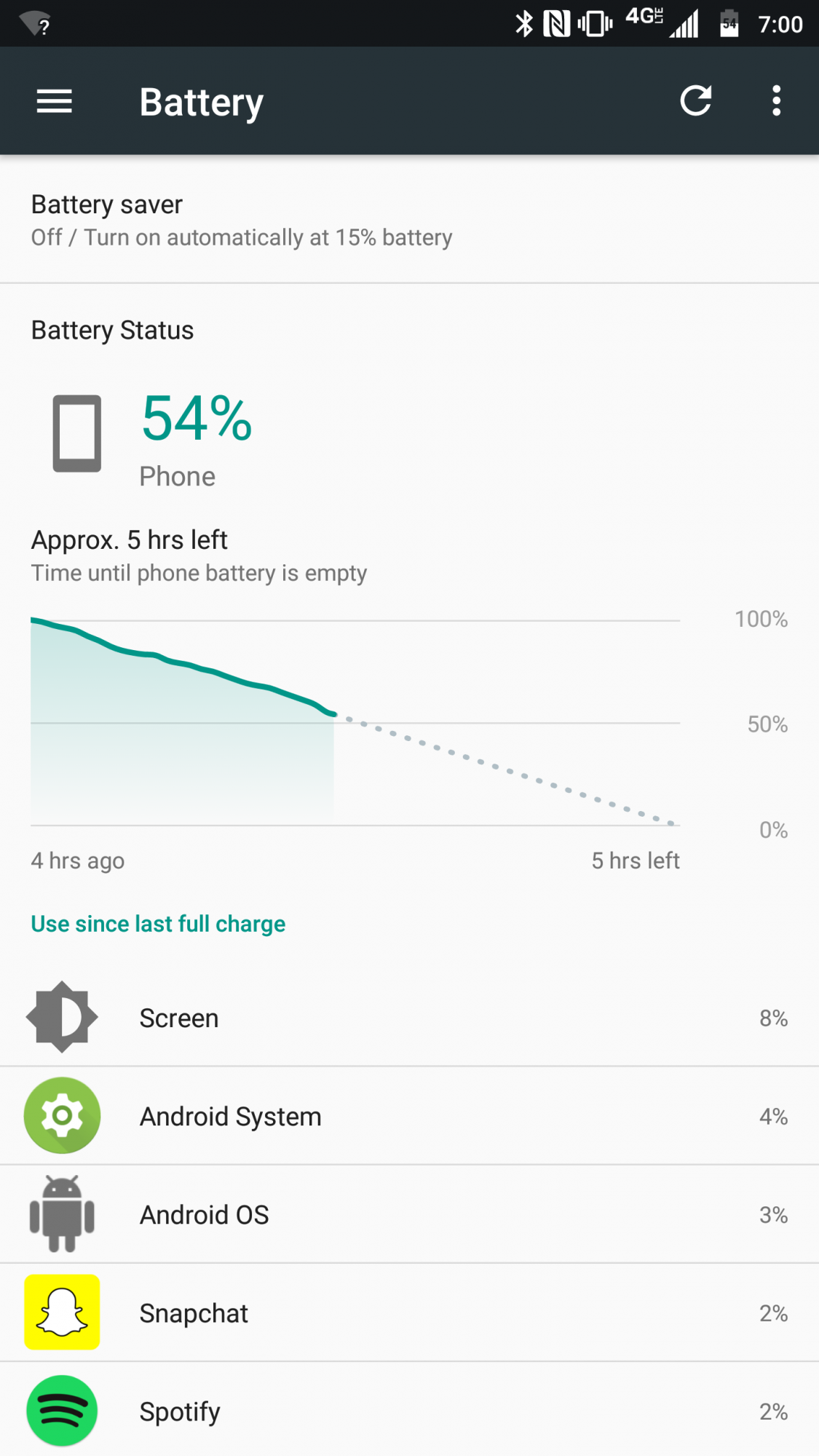Open the overflow menu
This screenshot has height=1456, width=819.
coord(777,100)
